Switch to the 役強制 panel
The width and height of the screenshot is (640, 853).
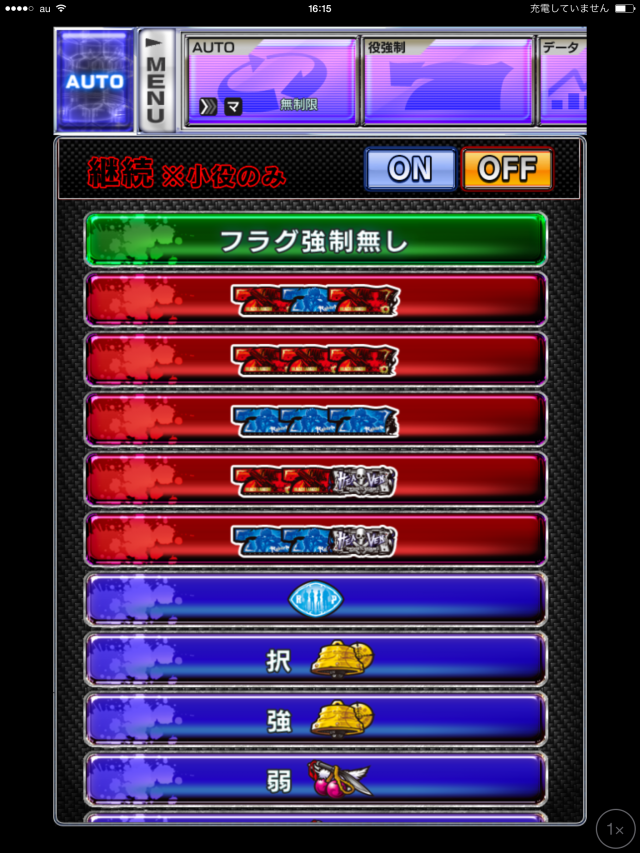point(447,82)
